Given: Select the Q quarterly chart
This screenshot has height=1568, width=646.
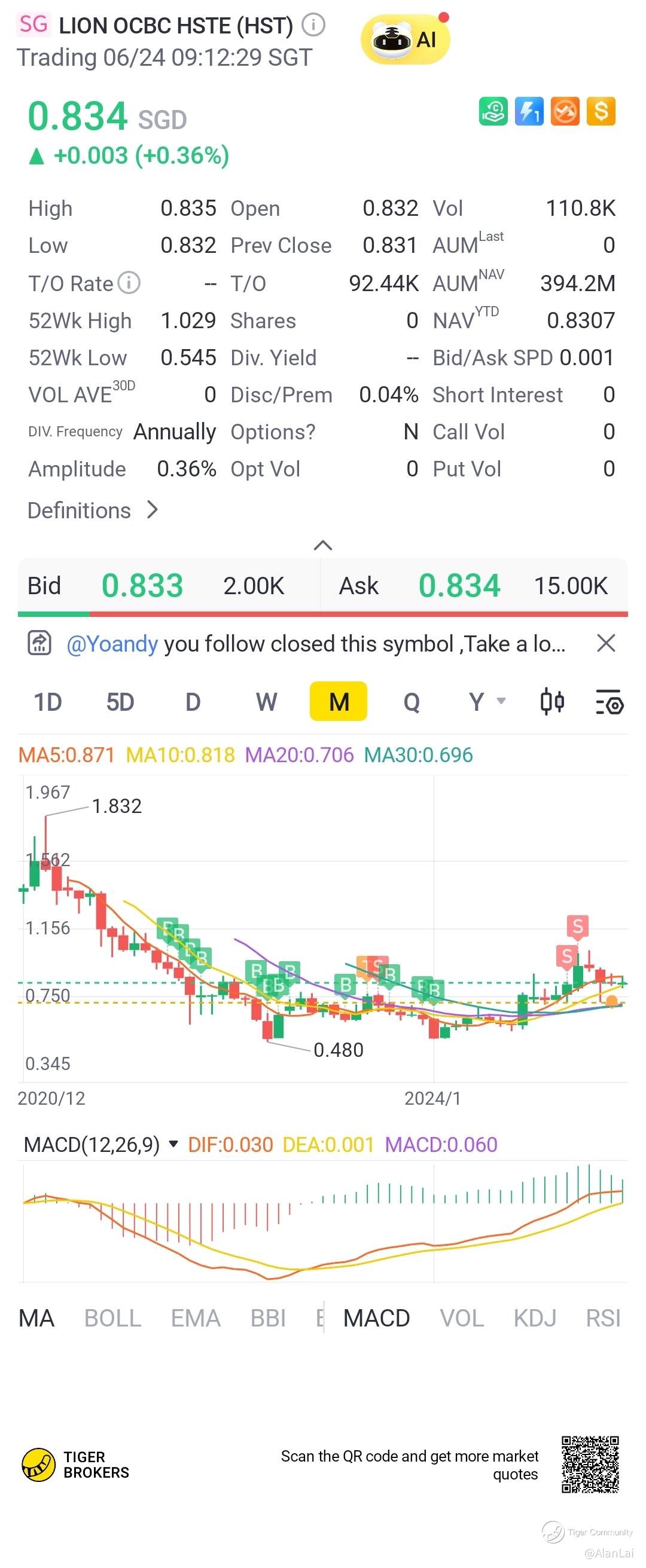Looking at the screenshot, I should pyautogui.click(x=412, y=702).
